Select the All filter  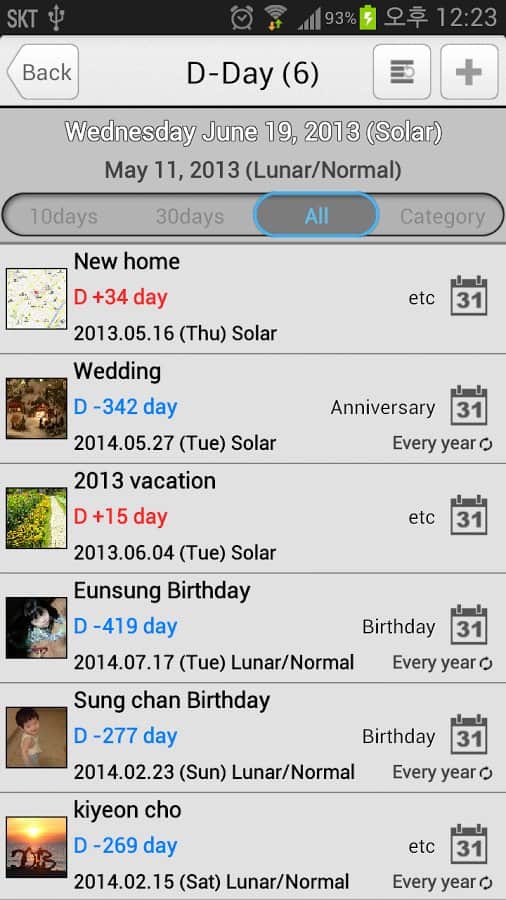point(317,216)
